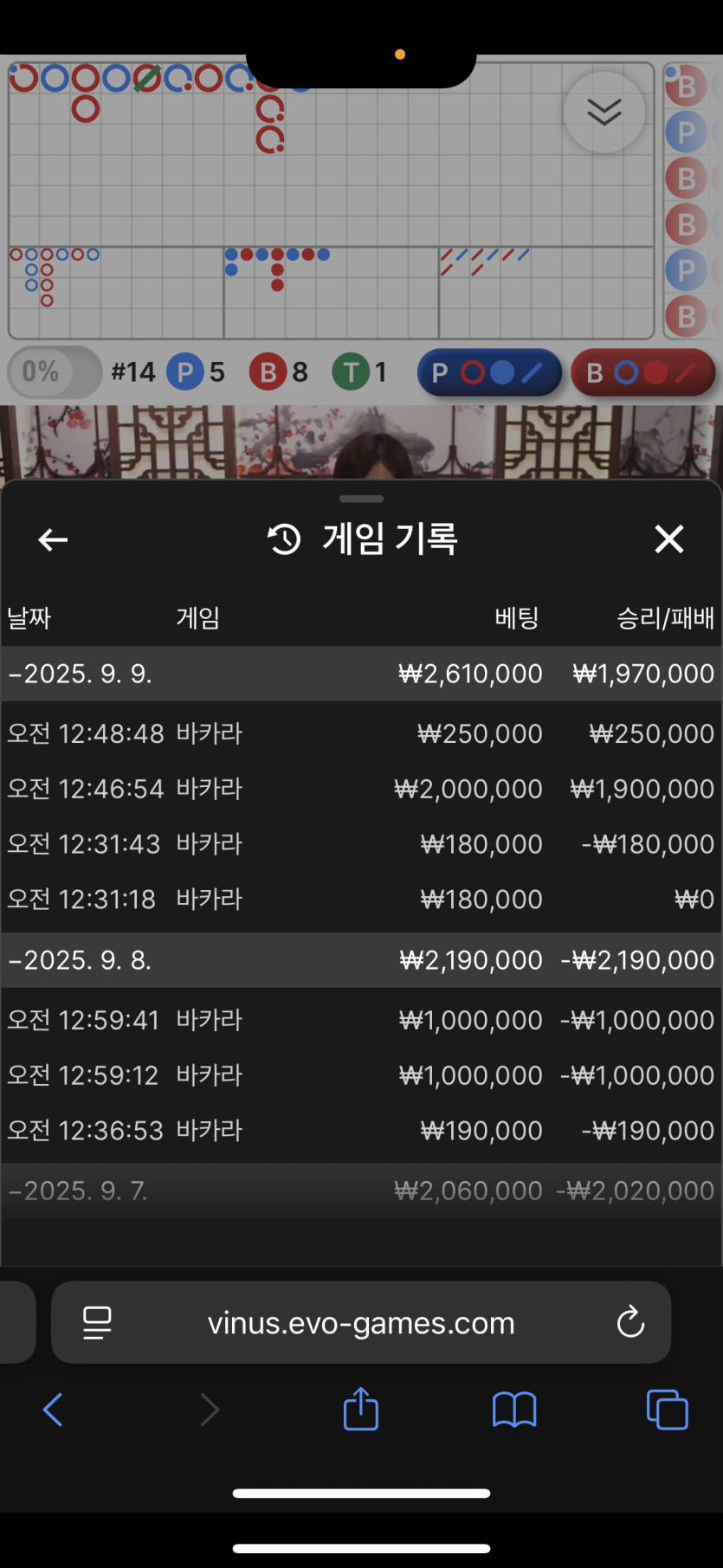This screenshot has width=723, height=1568.
Task: Open the 오전 12:59:41 바카라 record
Action: tap(360, 1020)
